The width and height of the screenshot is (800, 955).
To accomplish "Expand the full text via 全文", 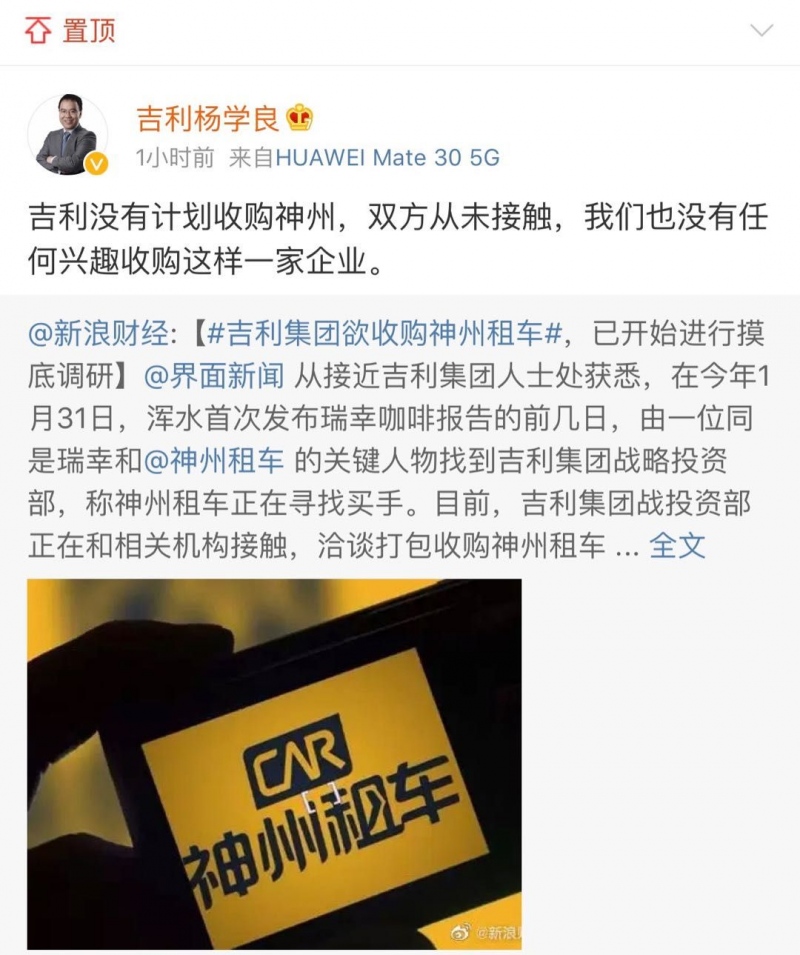I will click(x=677, y=545).
